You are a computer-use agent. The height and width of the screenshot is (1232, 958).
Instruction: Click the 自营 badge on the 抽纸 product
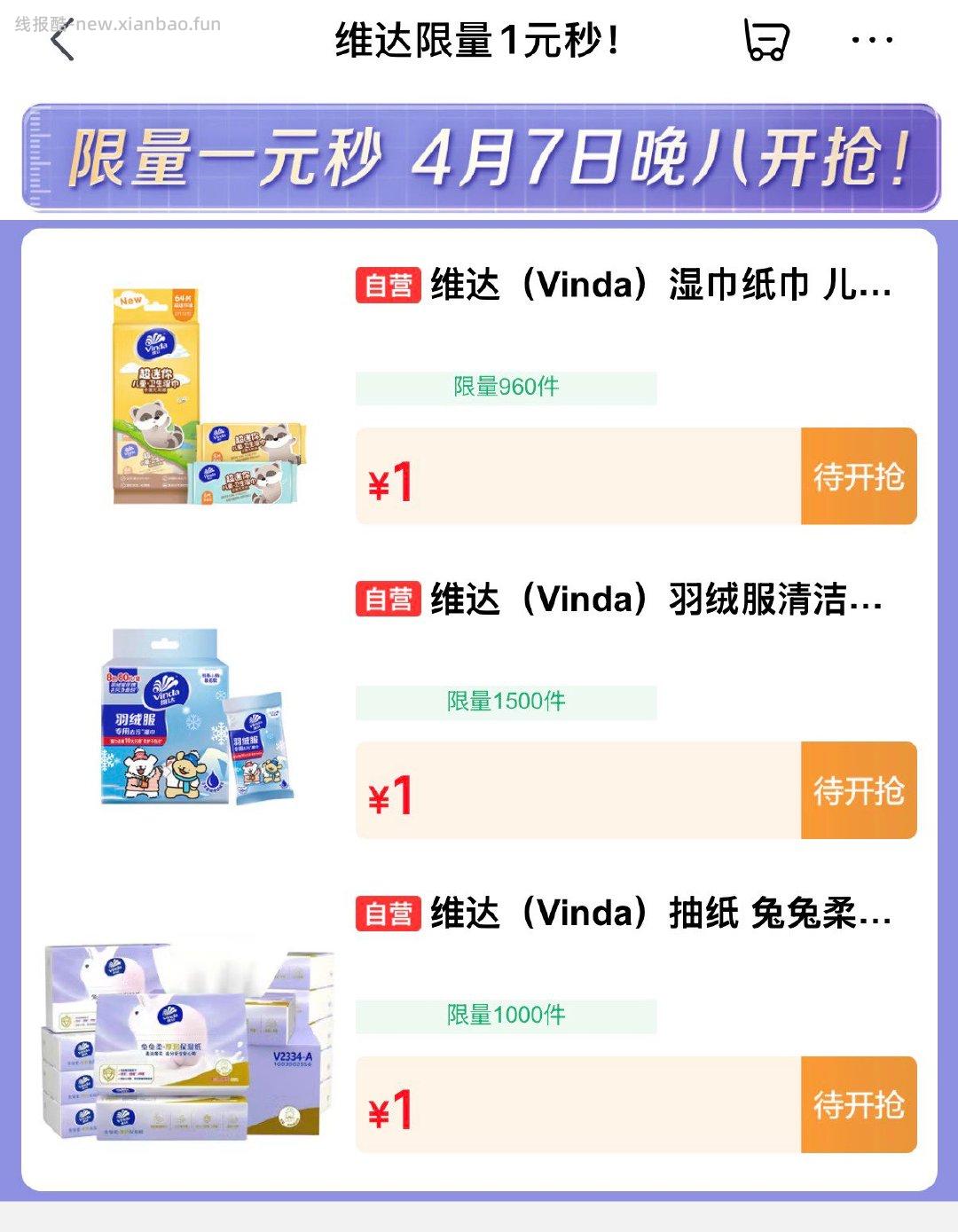pyautogui.click(x=389, y=914)
